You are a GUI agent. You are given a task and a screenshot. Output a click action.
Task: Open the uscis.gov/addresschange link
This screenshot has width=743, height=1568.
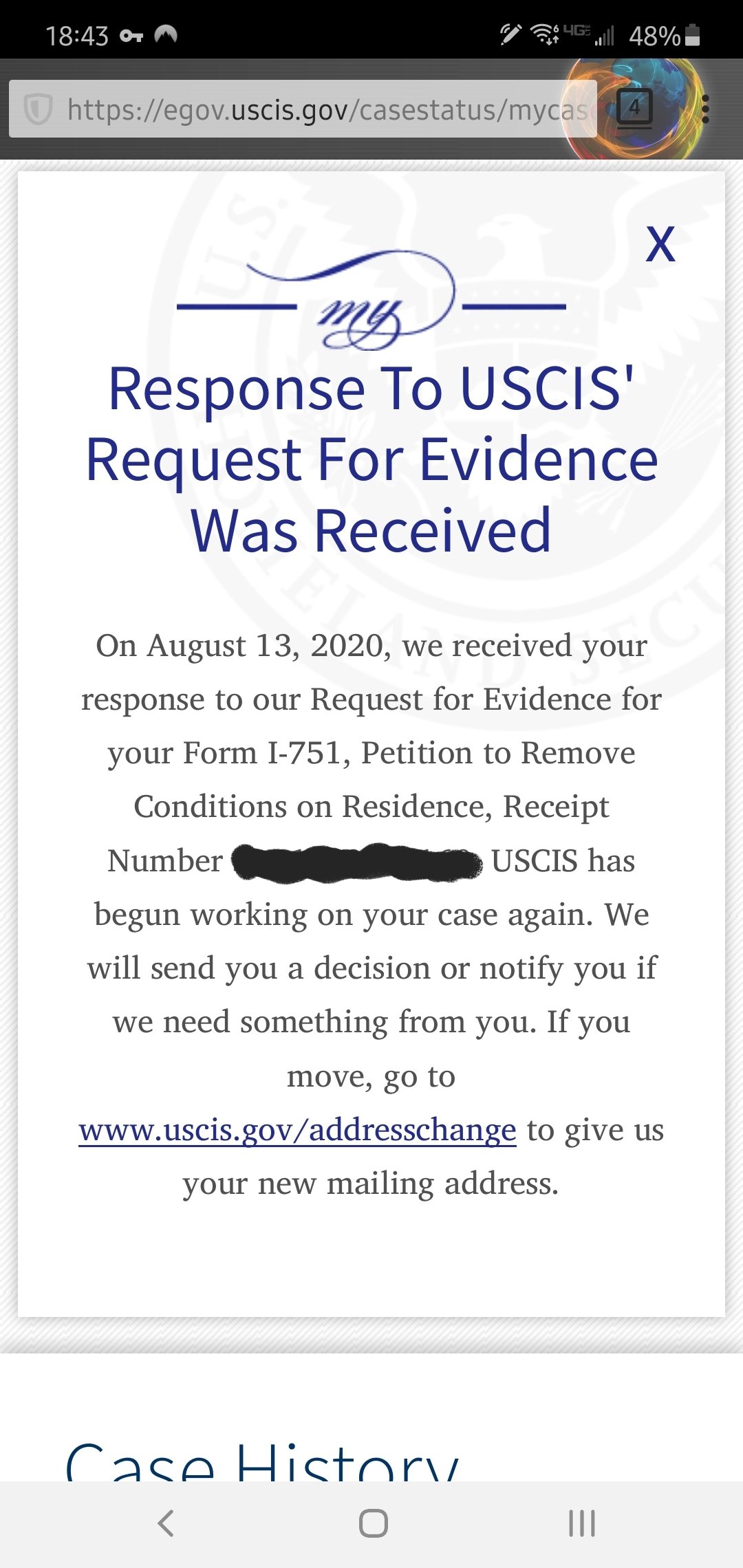tap(297, 1130)
